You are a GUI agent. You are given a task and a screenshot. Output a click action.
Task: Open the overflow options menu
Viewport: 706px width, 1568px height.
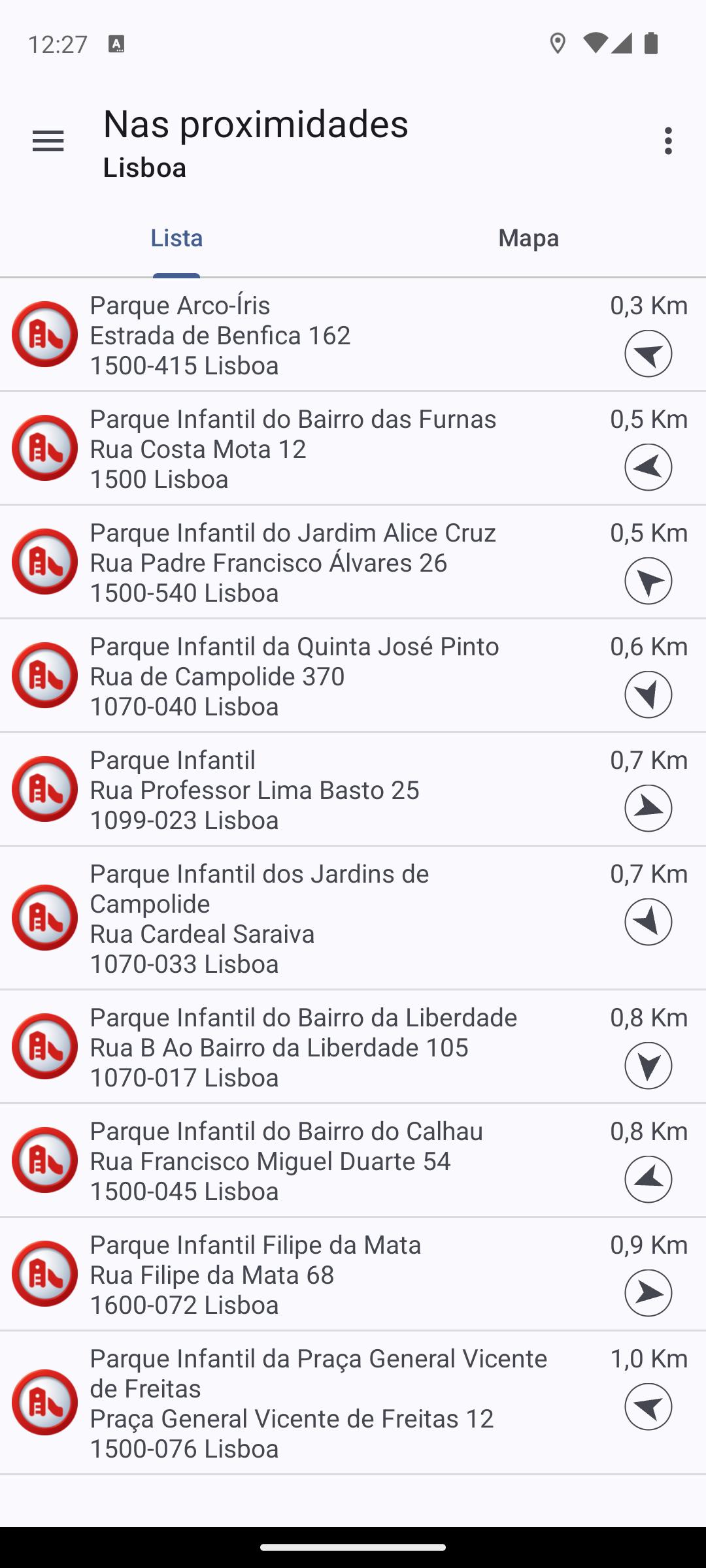point(668,141)
